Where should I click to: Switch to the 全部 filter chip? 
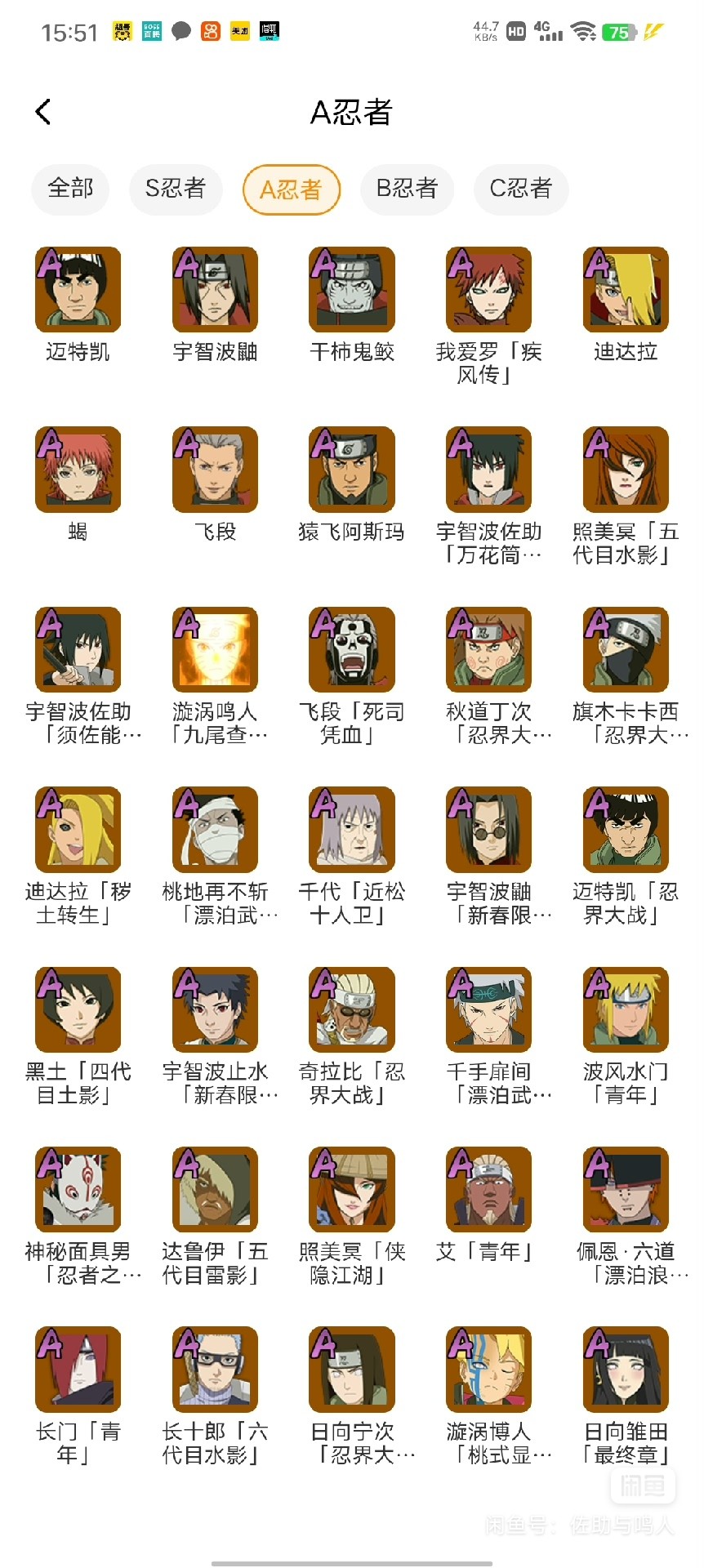pos(70,189)
